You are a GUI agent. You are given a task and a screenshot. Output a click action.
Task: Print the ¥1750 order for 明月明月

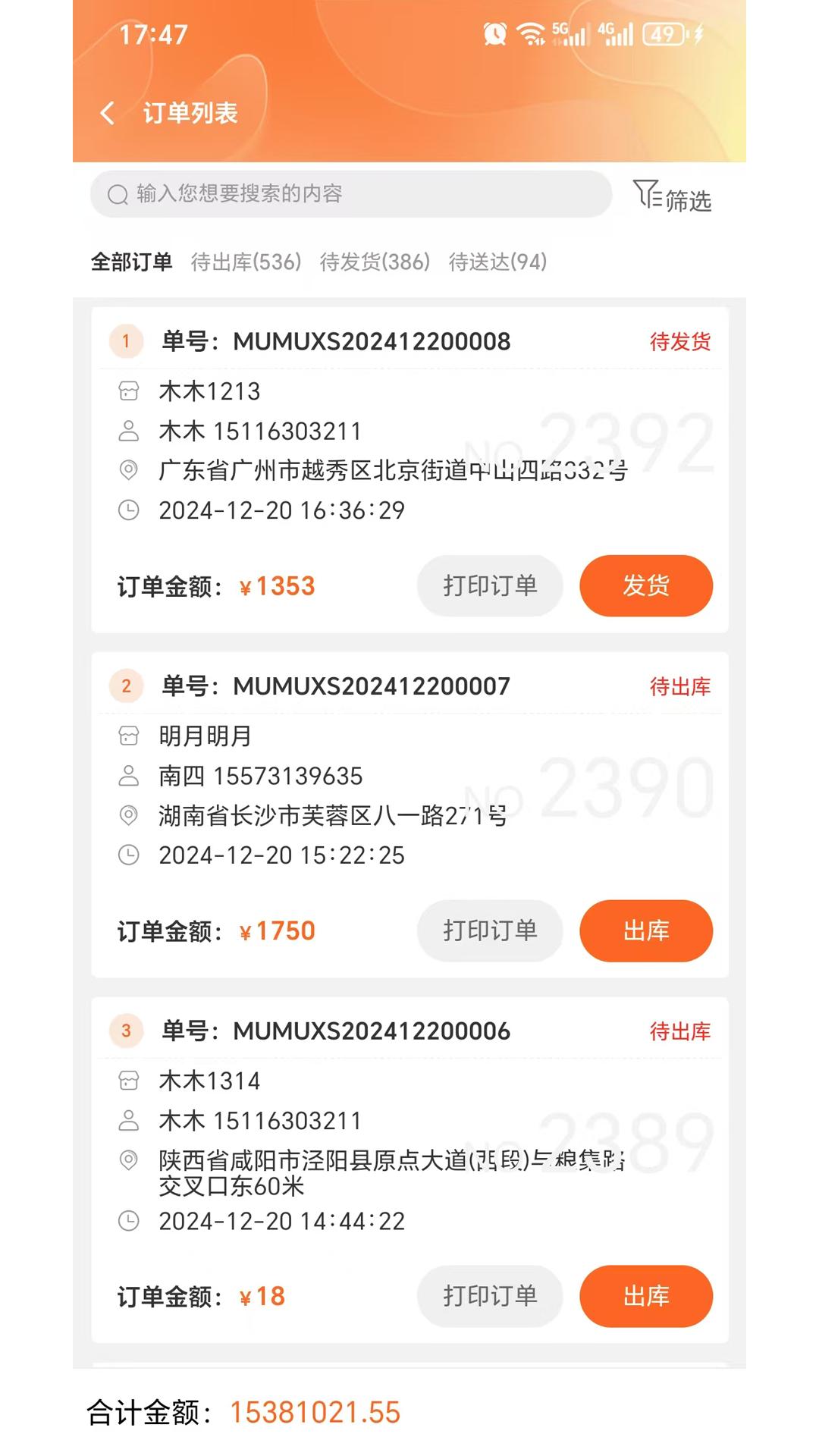pyautogui.click(x=490, y=930)
